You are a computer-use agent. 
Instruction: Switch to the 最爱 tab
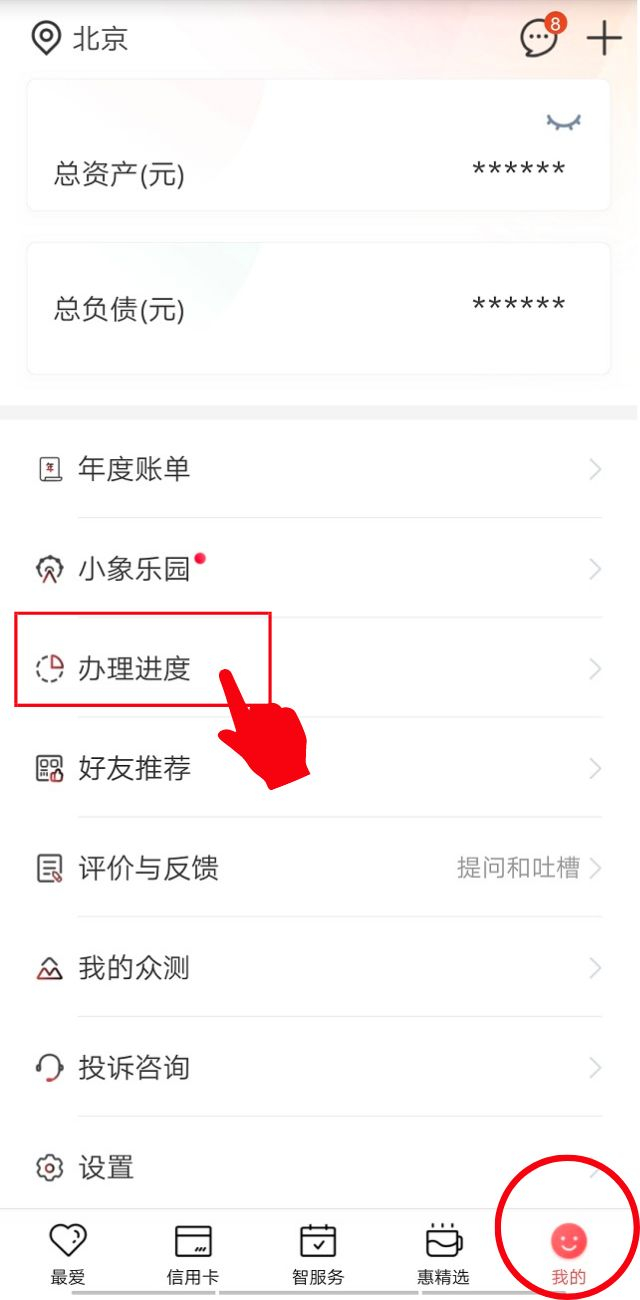68,1254
